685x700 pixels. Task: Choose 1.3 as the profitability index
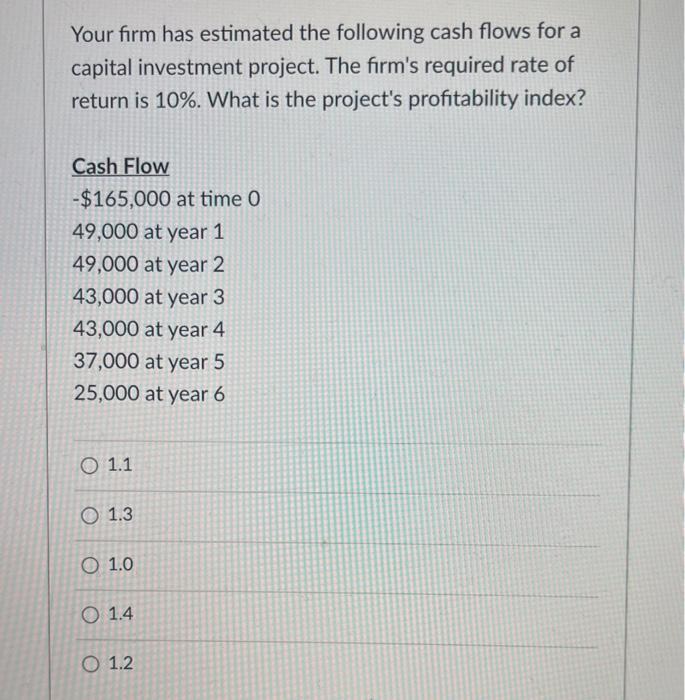[92, 515]
